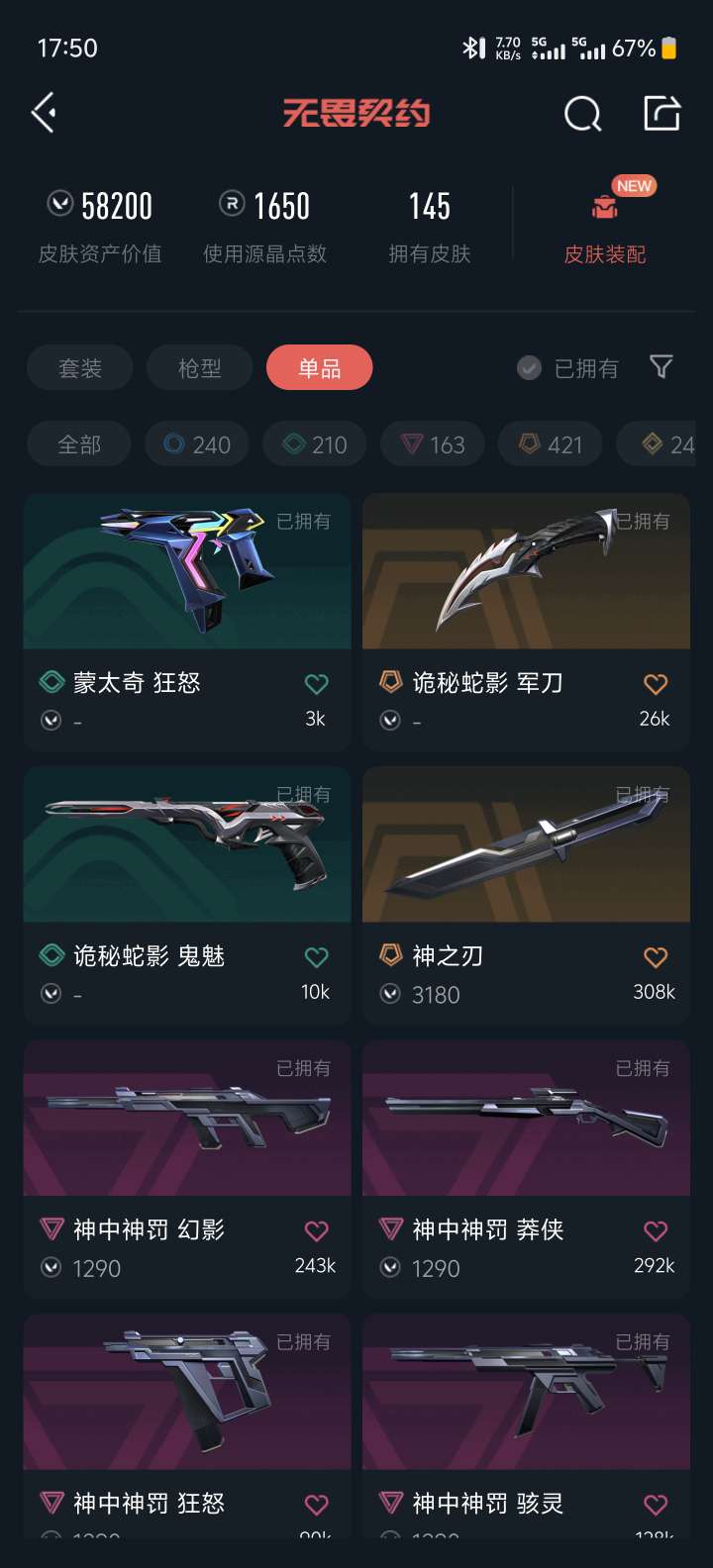The width and height of the screenshot is (713, 1568).
Task: Toggle the 已拥有 owned filter
Action: [569, 368]
